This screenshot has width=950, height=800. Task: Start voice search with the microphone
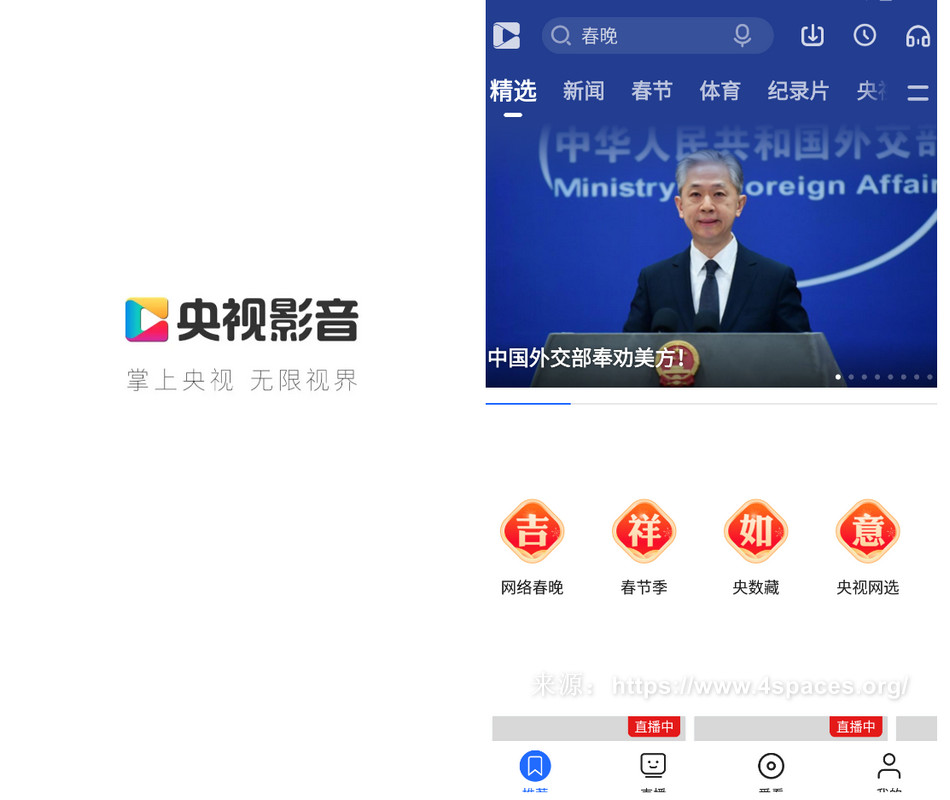(x=742, y=36)
